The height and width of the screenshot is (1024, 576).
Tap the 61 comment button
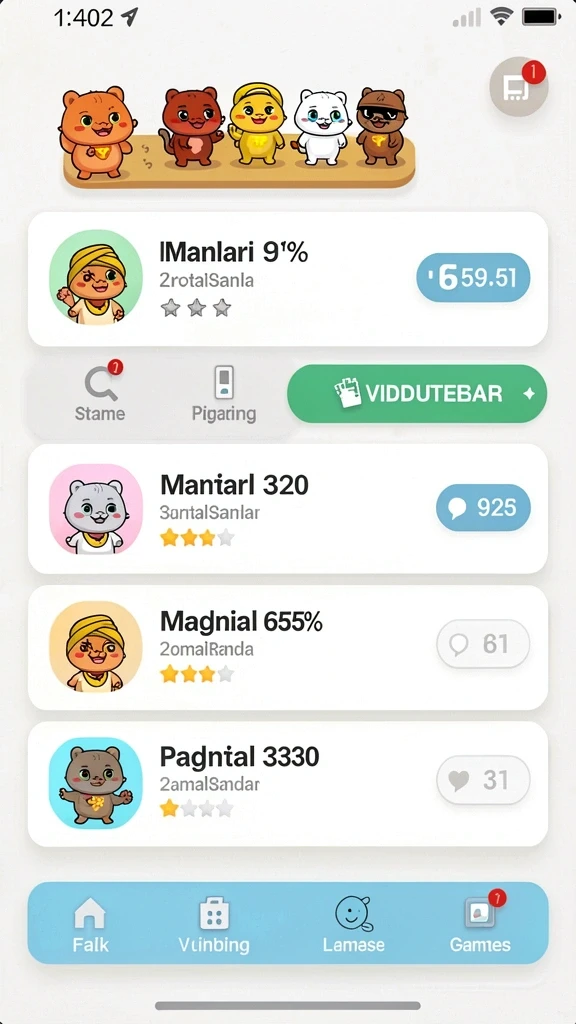pos(483,644)
